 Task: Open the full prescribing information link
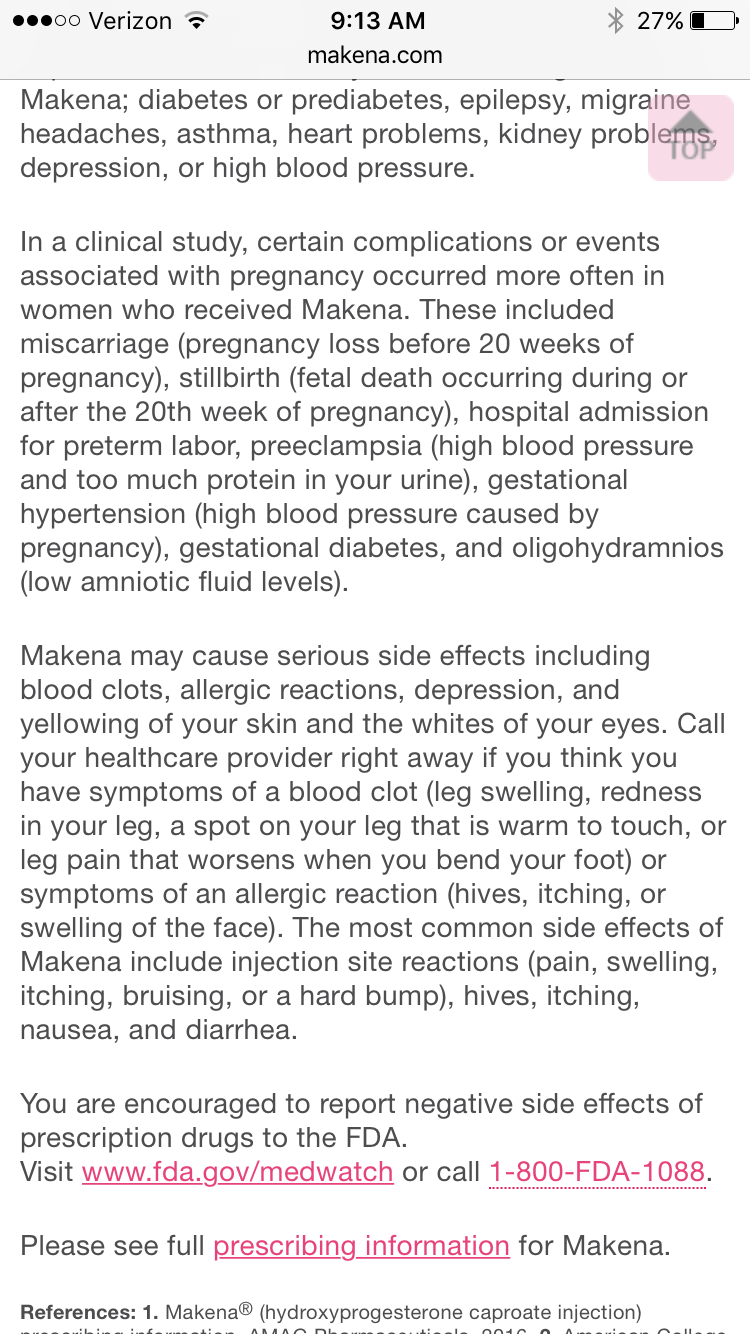[361, 1246]
